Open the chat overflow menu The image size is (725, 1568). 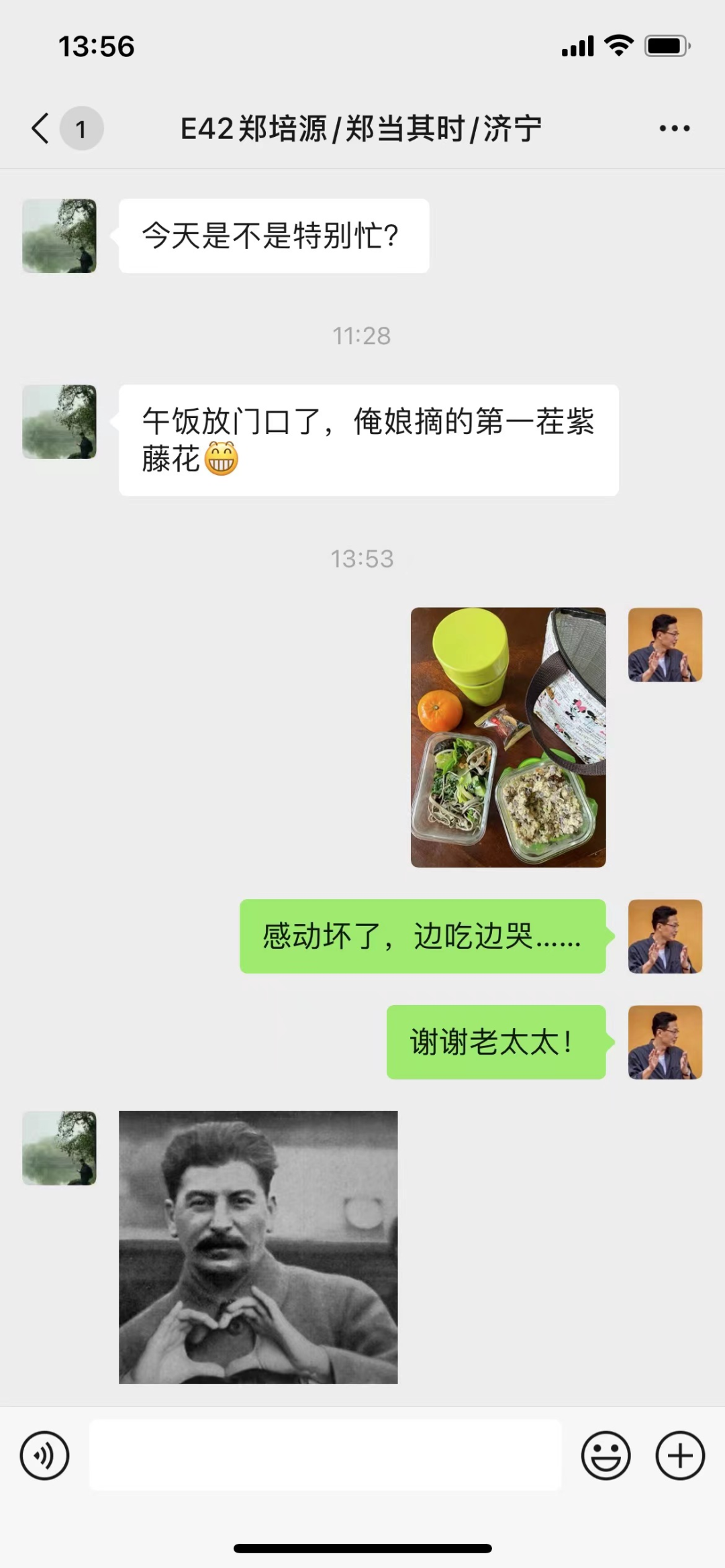tap(674, 128)
